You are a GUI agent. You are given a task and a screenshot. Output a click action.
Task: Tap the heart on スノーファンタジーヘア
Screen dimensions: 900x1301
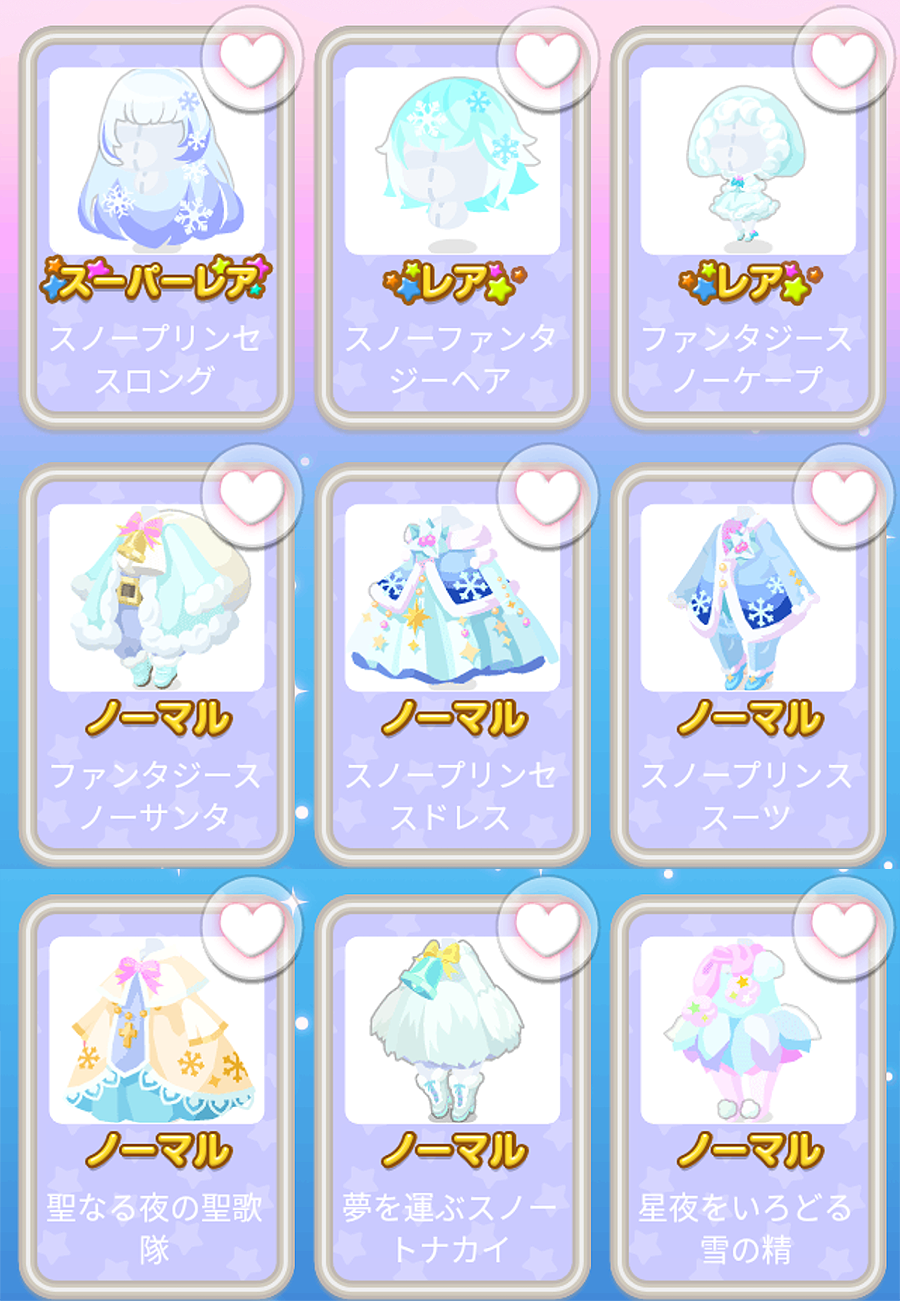point(548,59)
